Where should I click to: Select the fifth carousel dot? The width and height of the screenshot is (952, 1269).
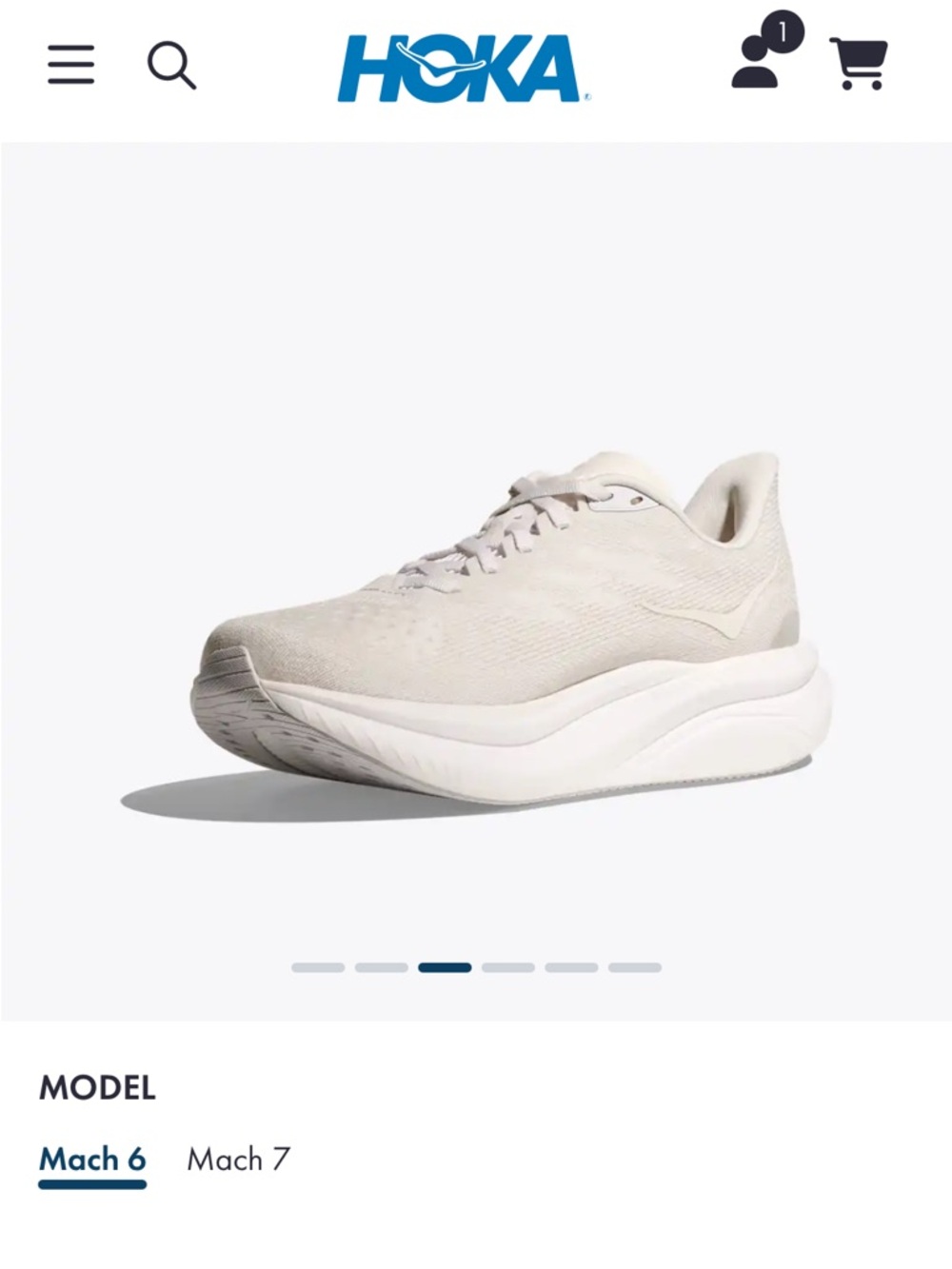pos(572,966)
